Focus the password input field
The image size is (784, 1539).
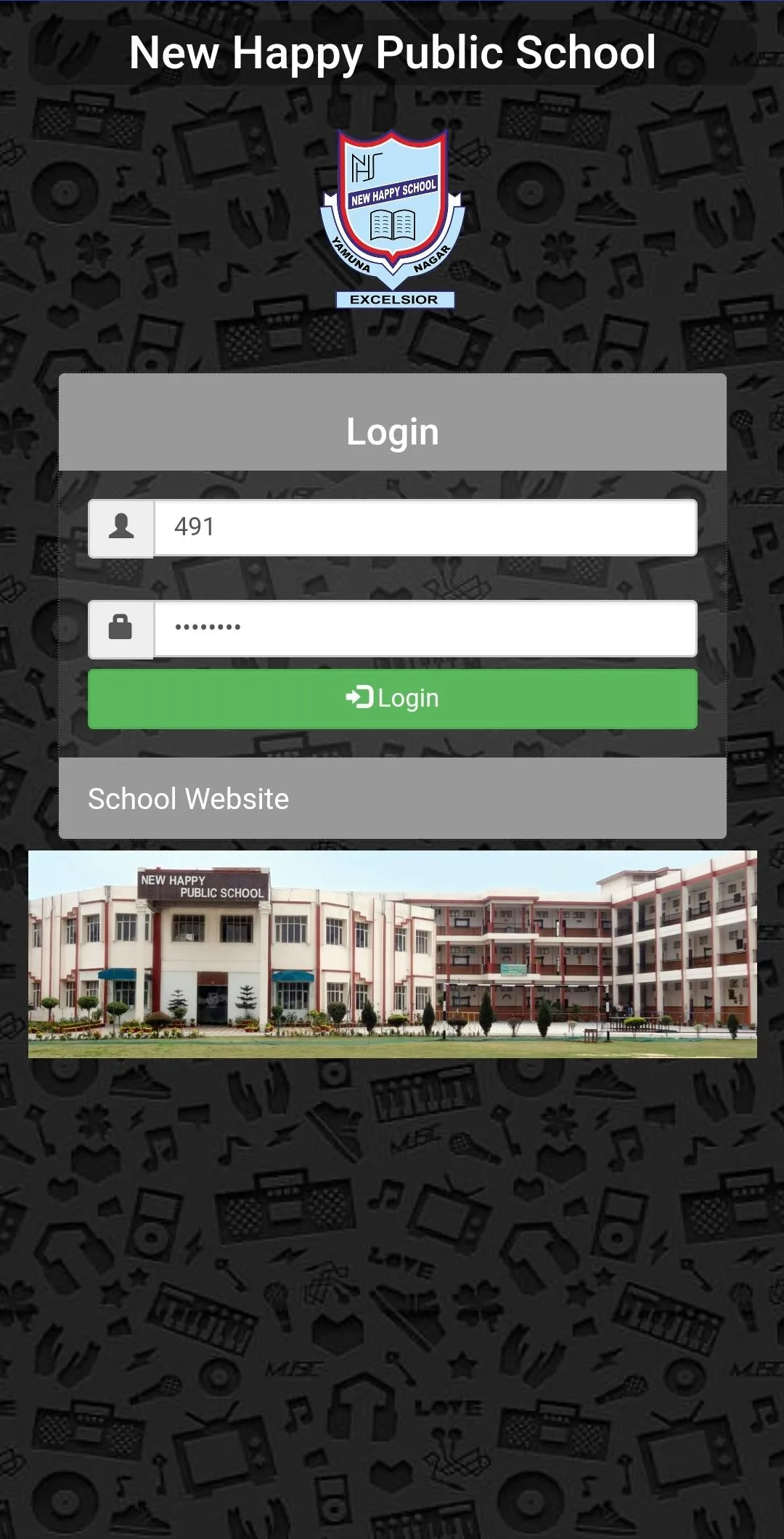click(425, 628)
